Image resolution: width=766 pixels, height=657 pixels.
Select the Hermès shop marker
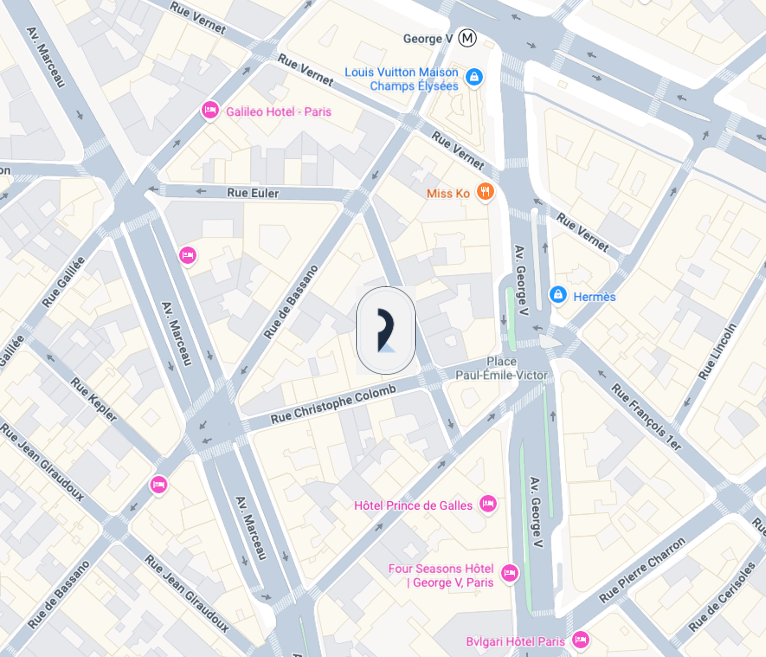tap(558, 296)
